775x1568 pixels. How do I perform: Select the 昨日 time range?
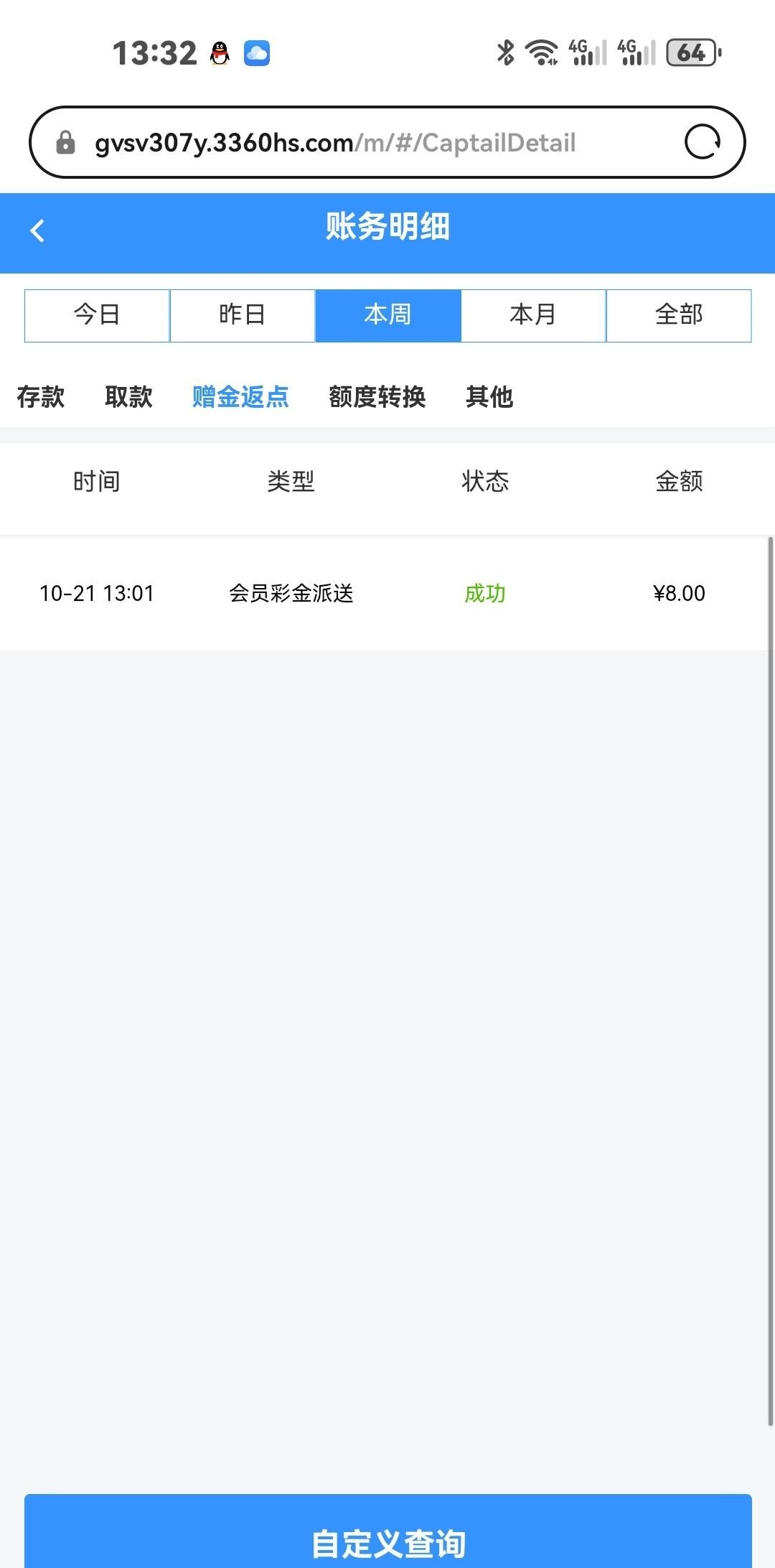click(x=243, y=315)
